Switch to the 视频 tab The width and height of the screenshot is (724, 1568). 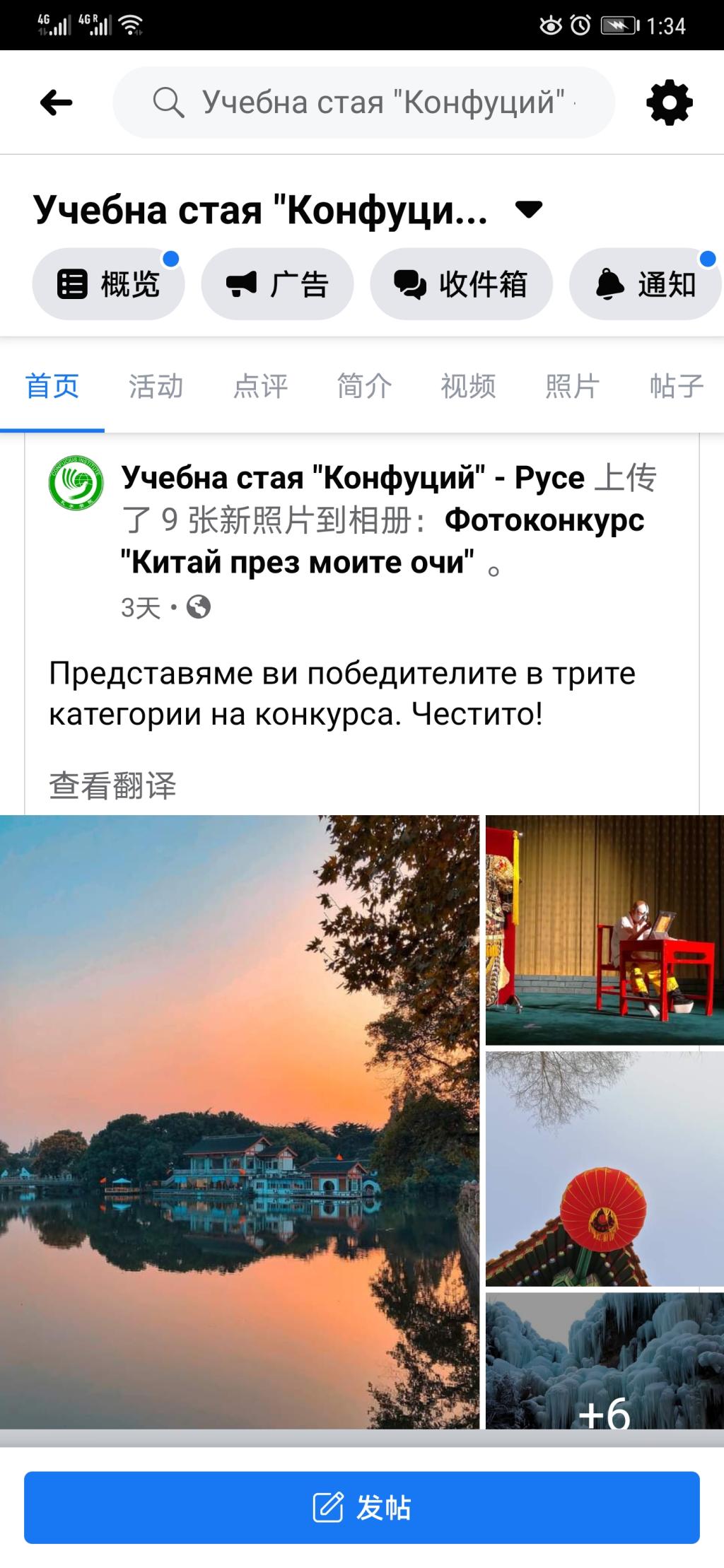pyautogui.click(x=468, y=387)
